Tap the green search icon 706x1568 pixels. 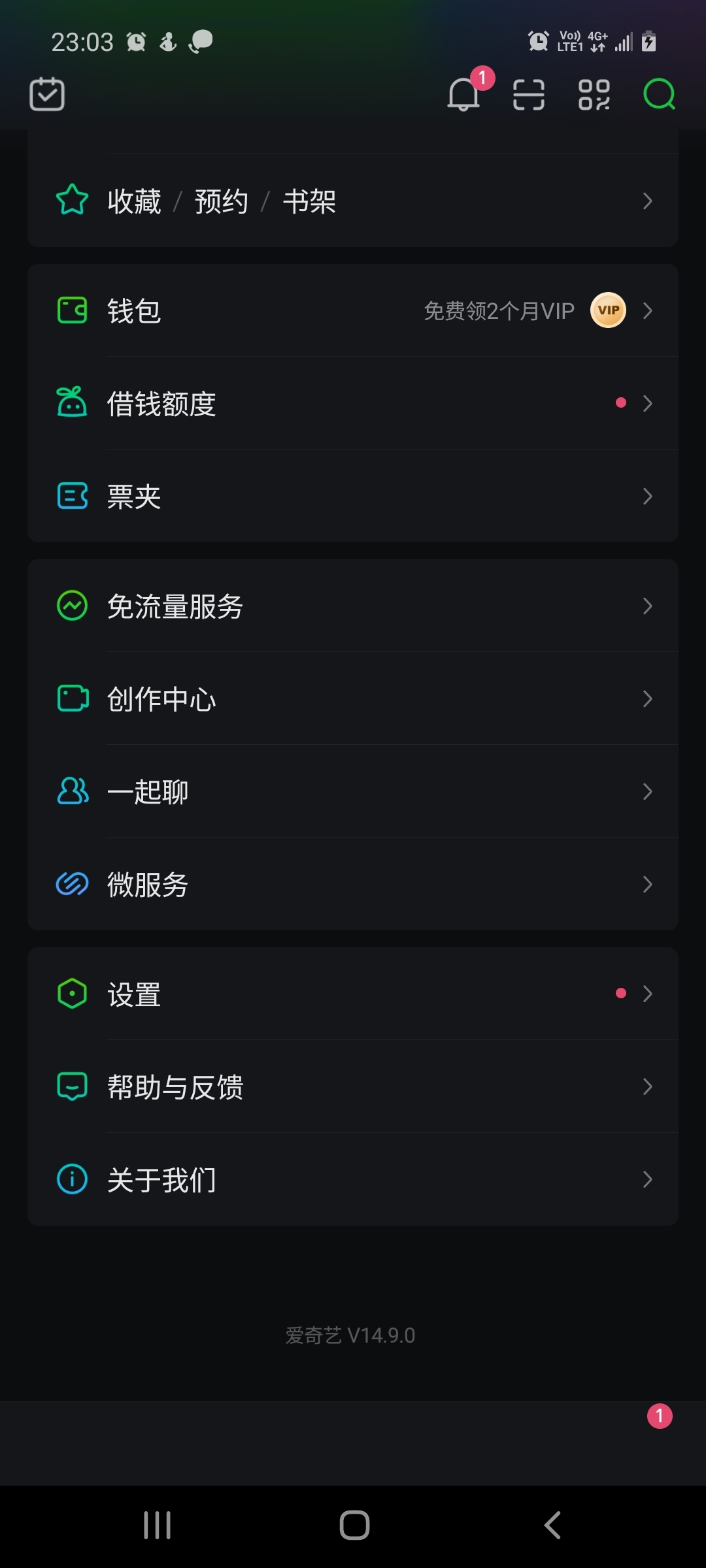click(x=659, y=94)
